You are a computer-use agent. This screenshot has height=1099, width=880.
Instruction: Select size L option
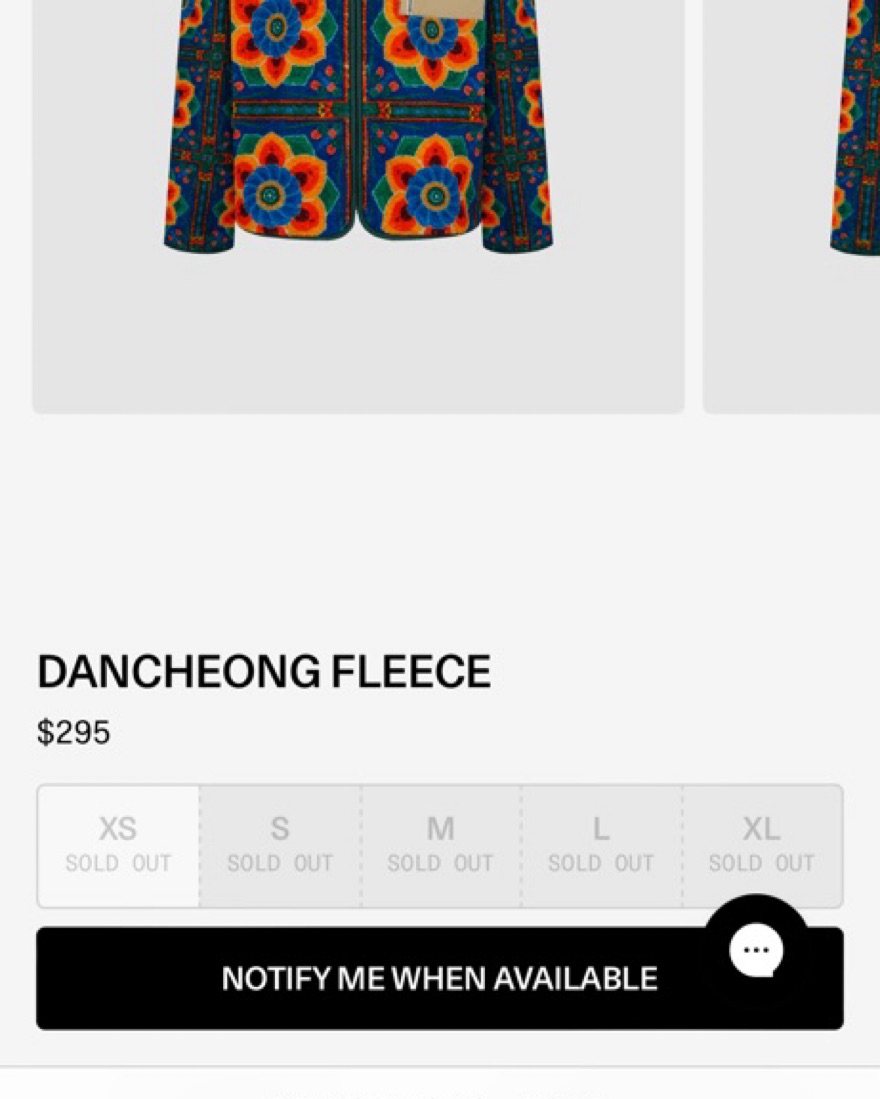(x=601, y=846)
